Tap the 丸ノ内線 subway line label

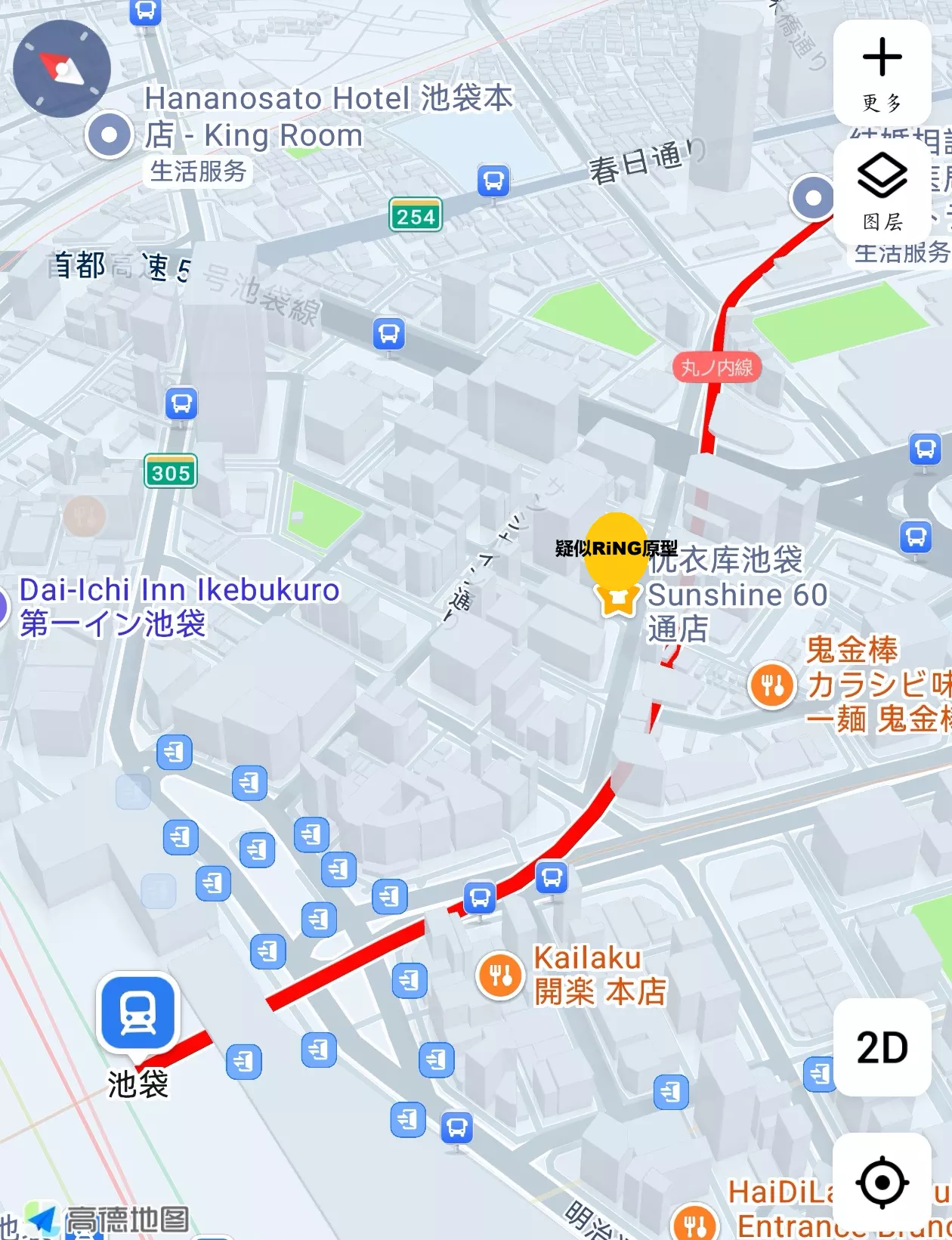tap(716, 367)
